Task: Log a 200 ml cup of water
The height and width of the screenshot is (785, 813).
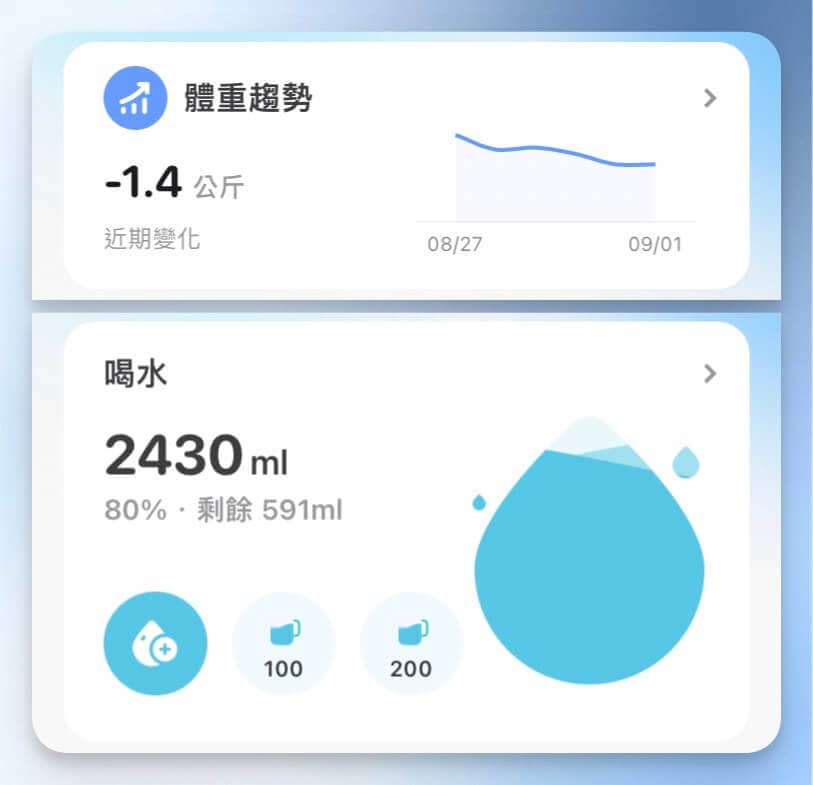Action: 411,643
